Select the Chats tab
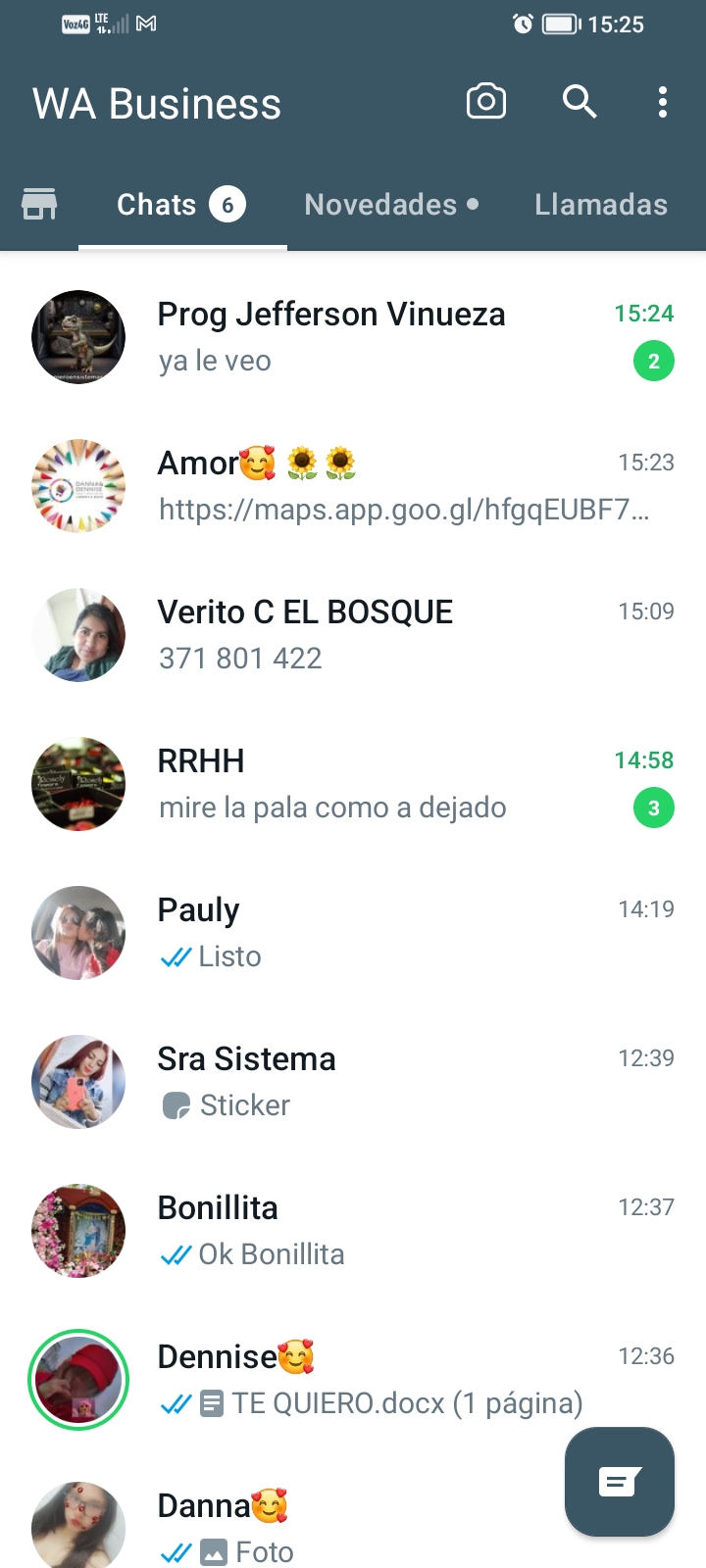 click(x=181, y=204)
